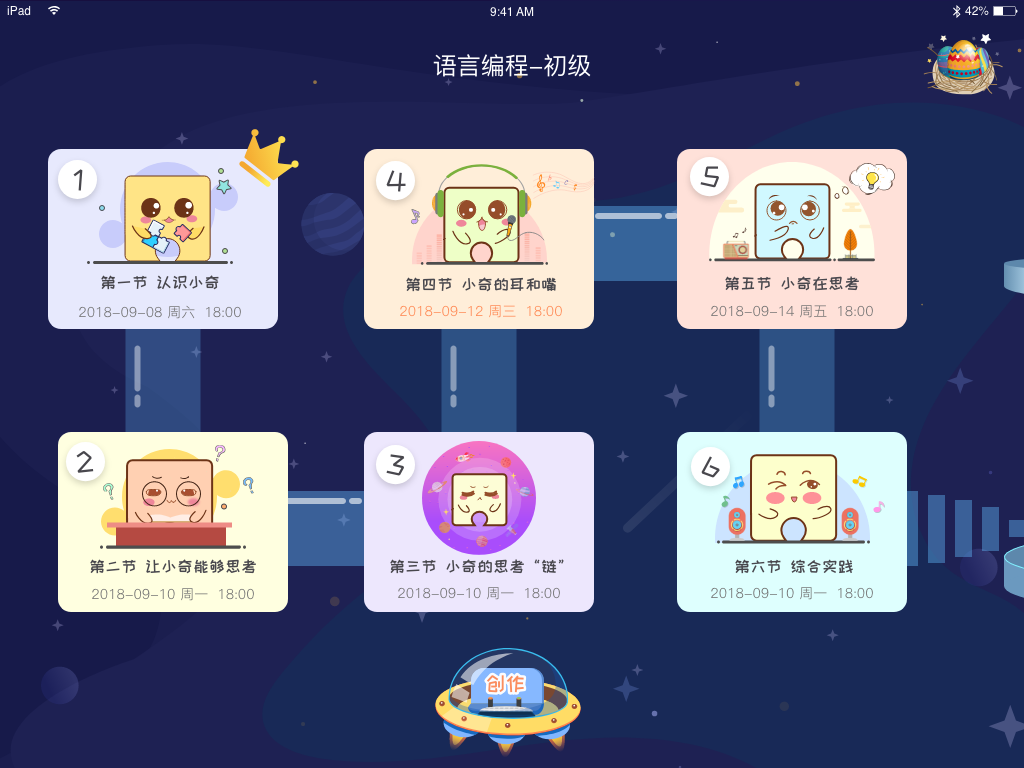1024x768 pixels.
Task: Open lesson 6 第六节 综合实践
Action: tap(791, 521)
